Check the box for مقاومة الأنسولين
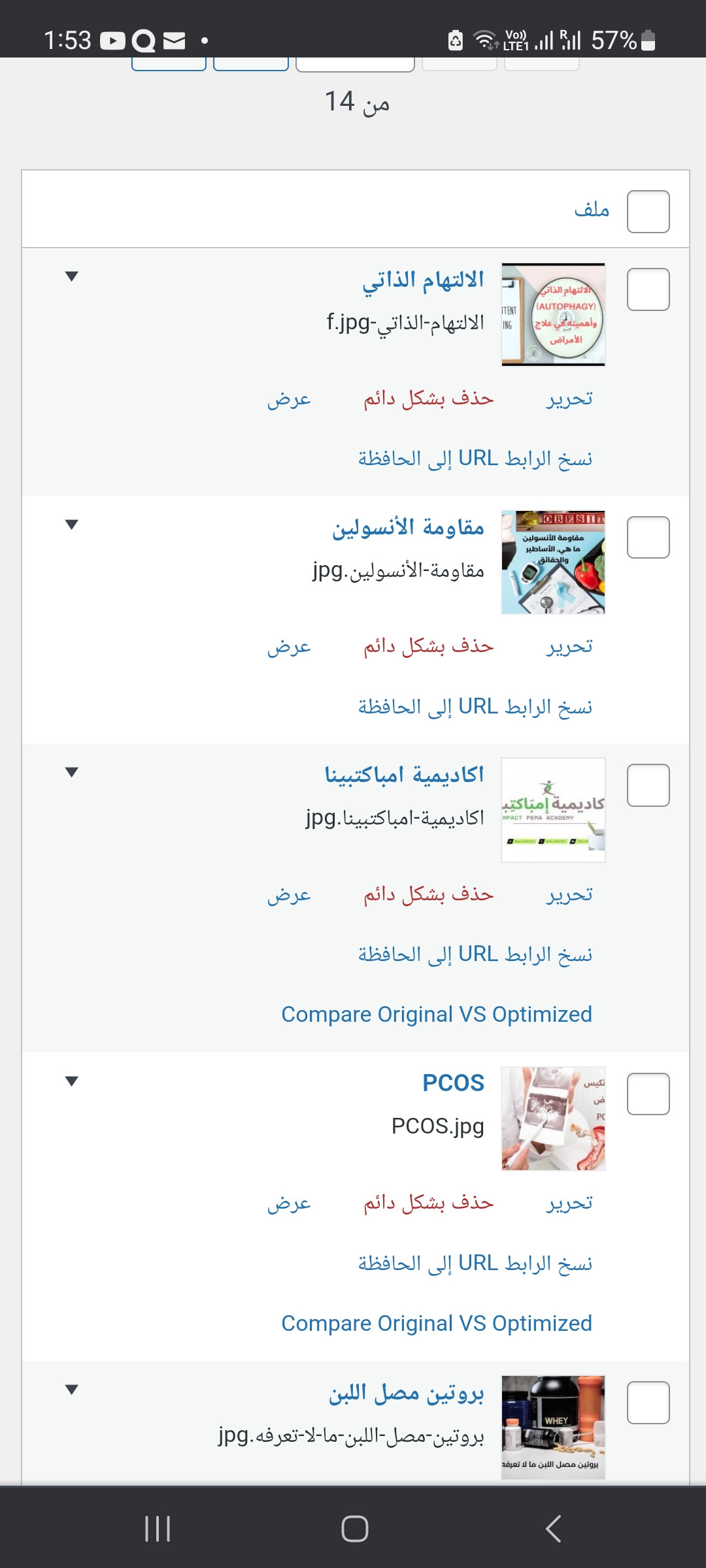Screen dimensions: 706x1568 [x=648, y=537]
